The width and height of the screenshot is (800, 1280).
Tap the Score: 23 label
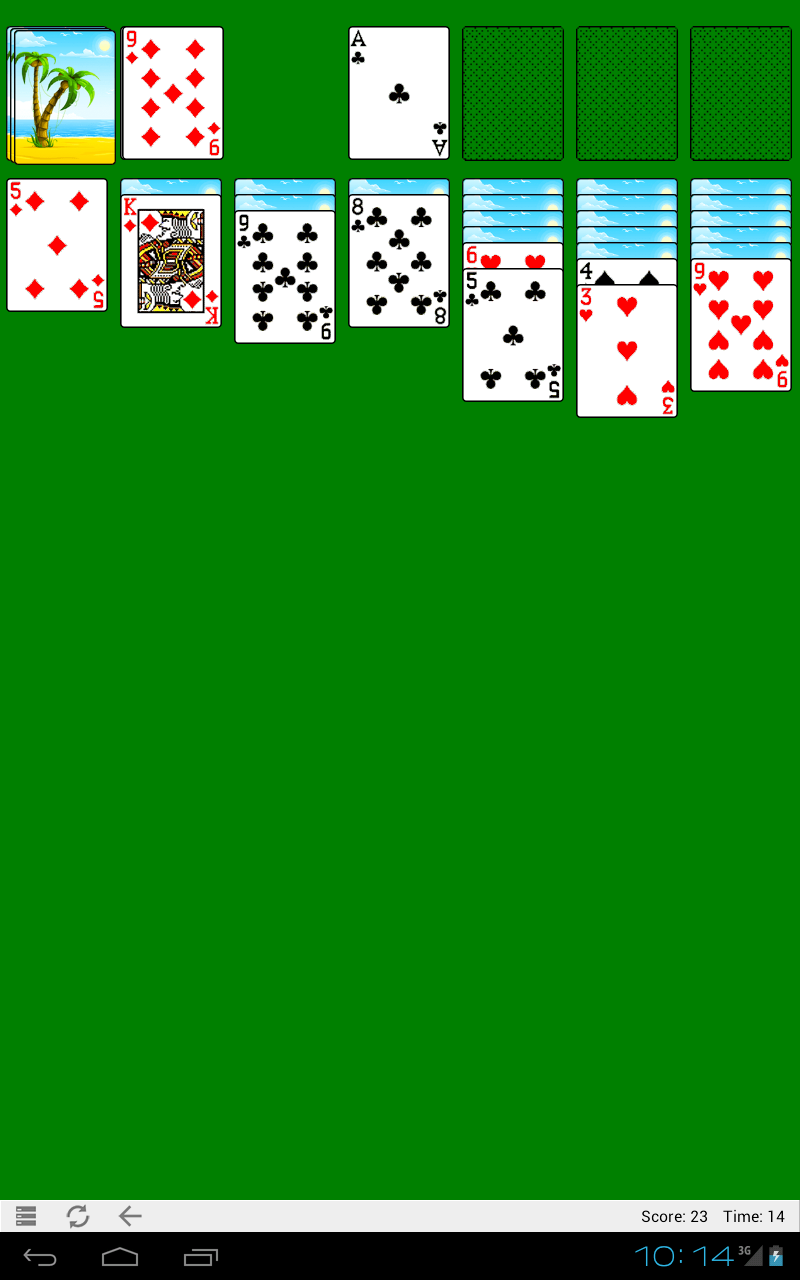pos(673,1216)
